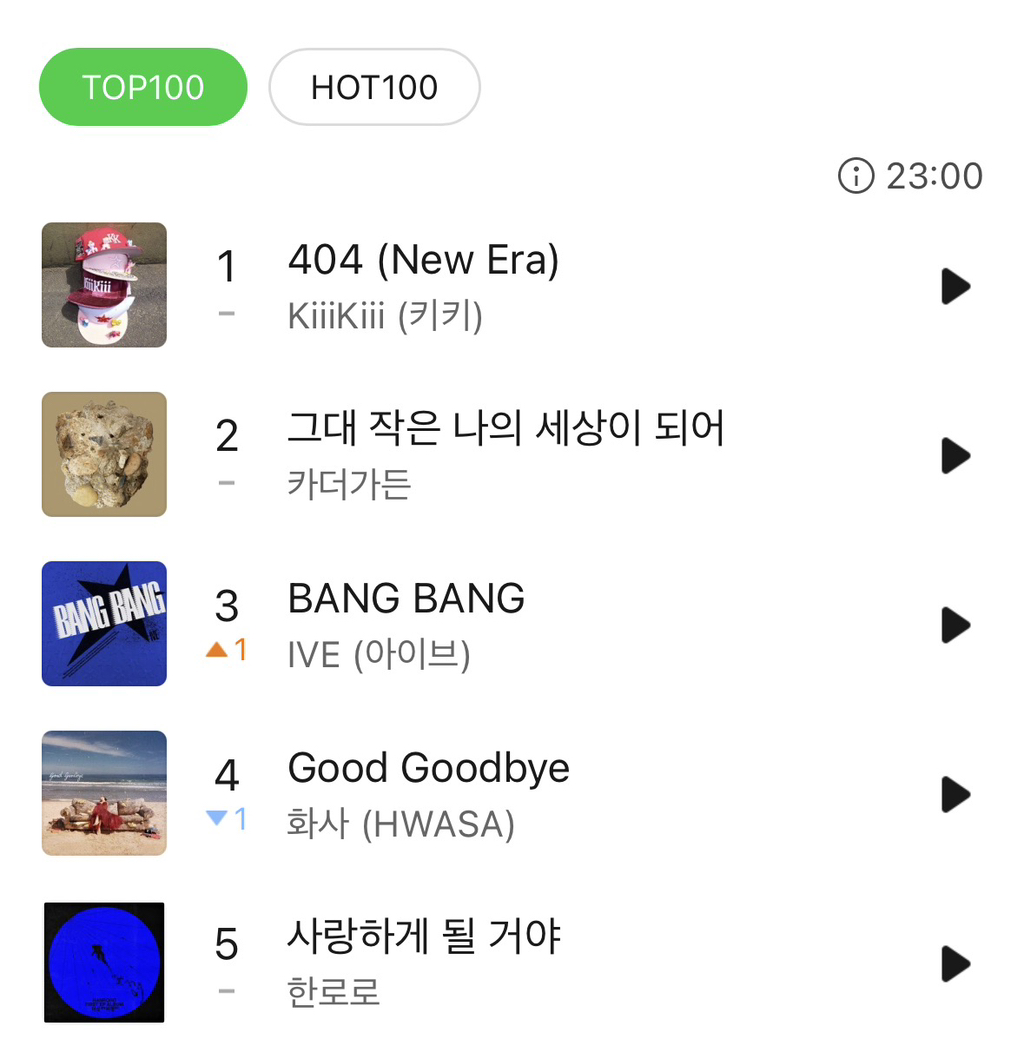Play 사랑하게 될 거야 by 한로로
Image resolution: width=1024 pixels, height=1059 pixels.
956,964
